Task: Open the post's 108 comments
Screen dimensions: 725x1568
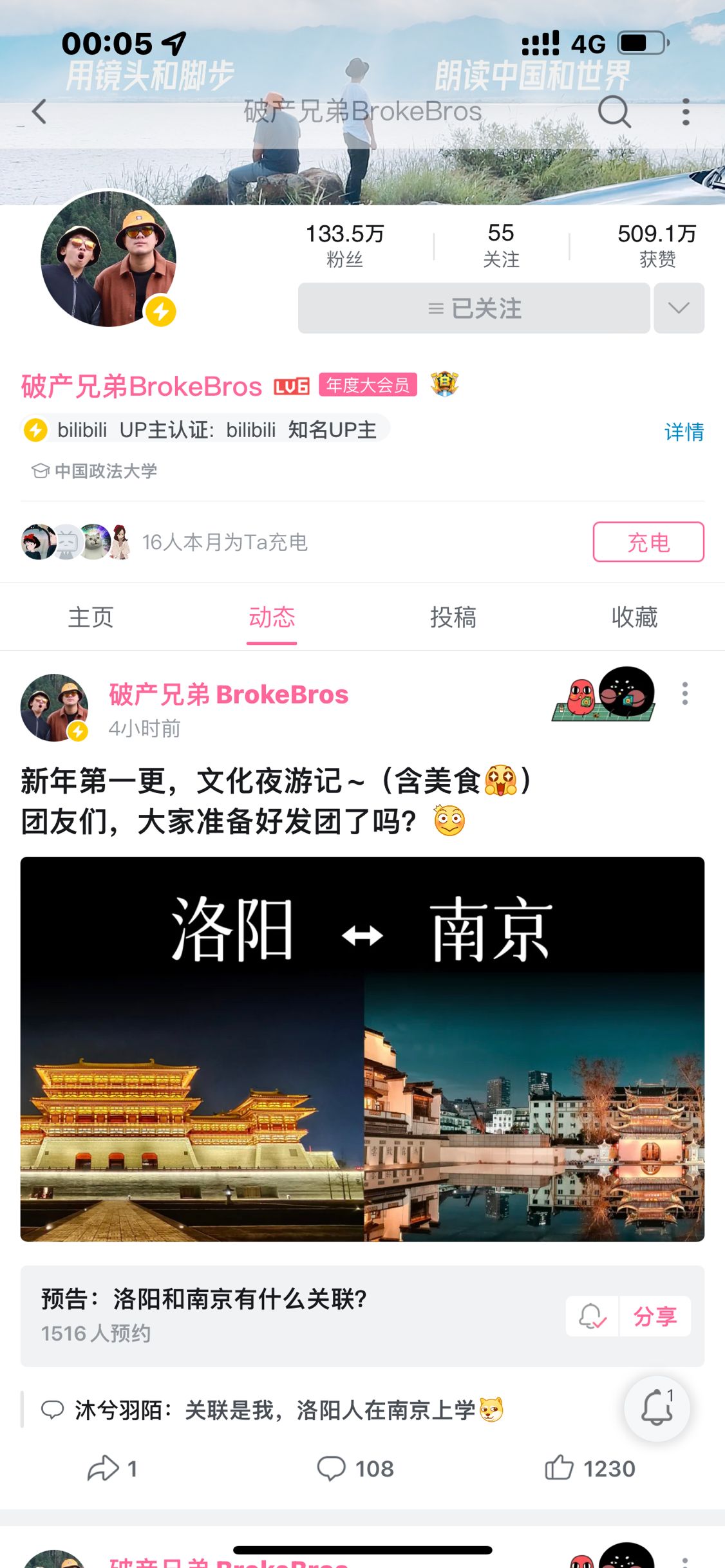Action: point(355,1469)
